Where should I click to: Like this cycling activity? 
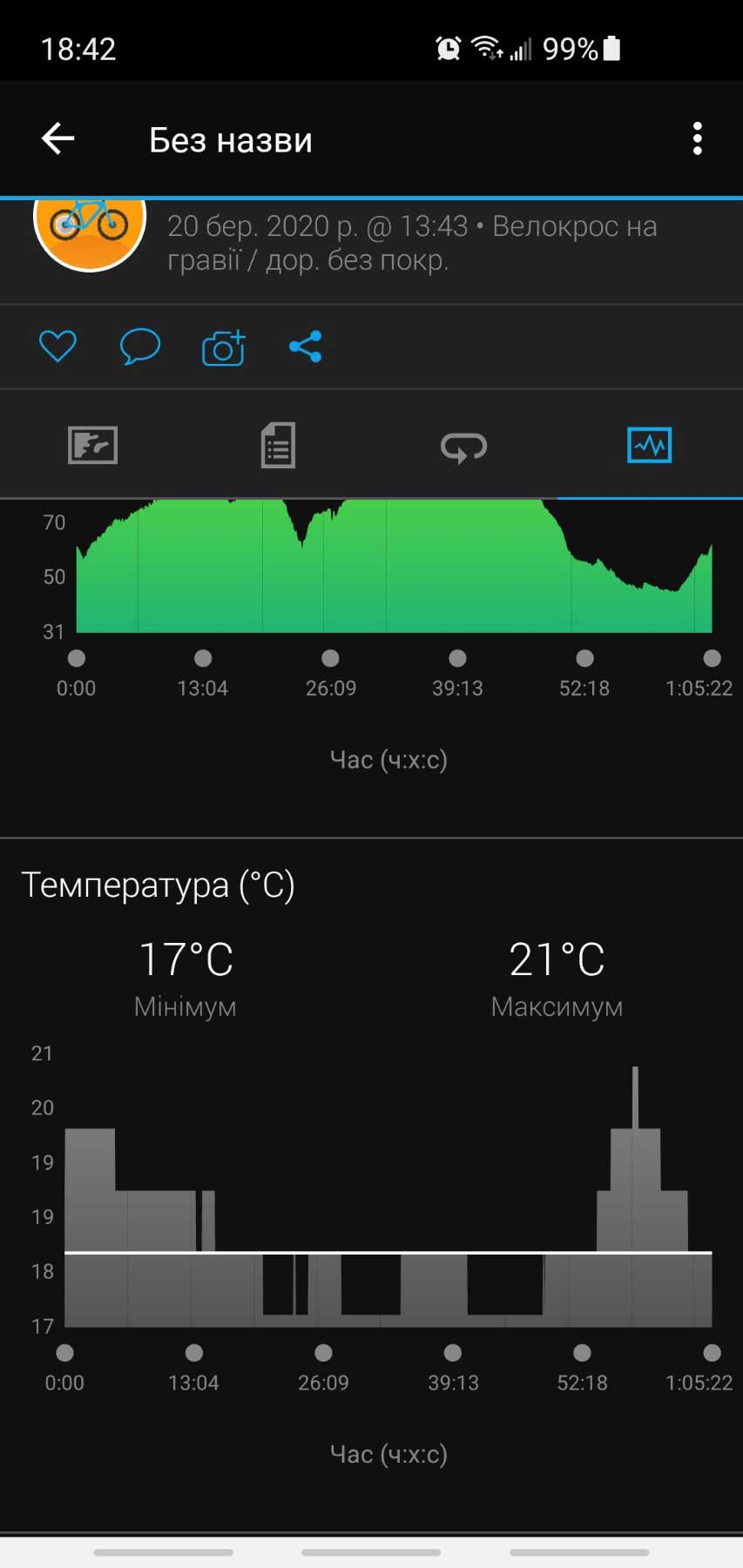pyautogui.click(x=57, y=347)
